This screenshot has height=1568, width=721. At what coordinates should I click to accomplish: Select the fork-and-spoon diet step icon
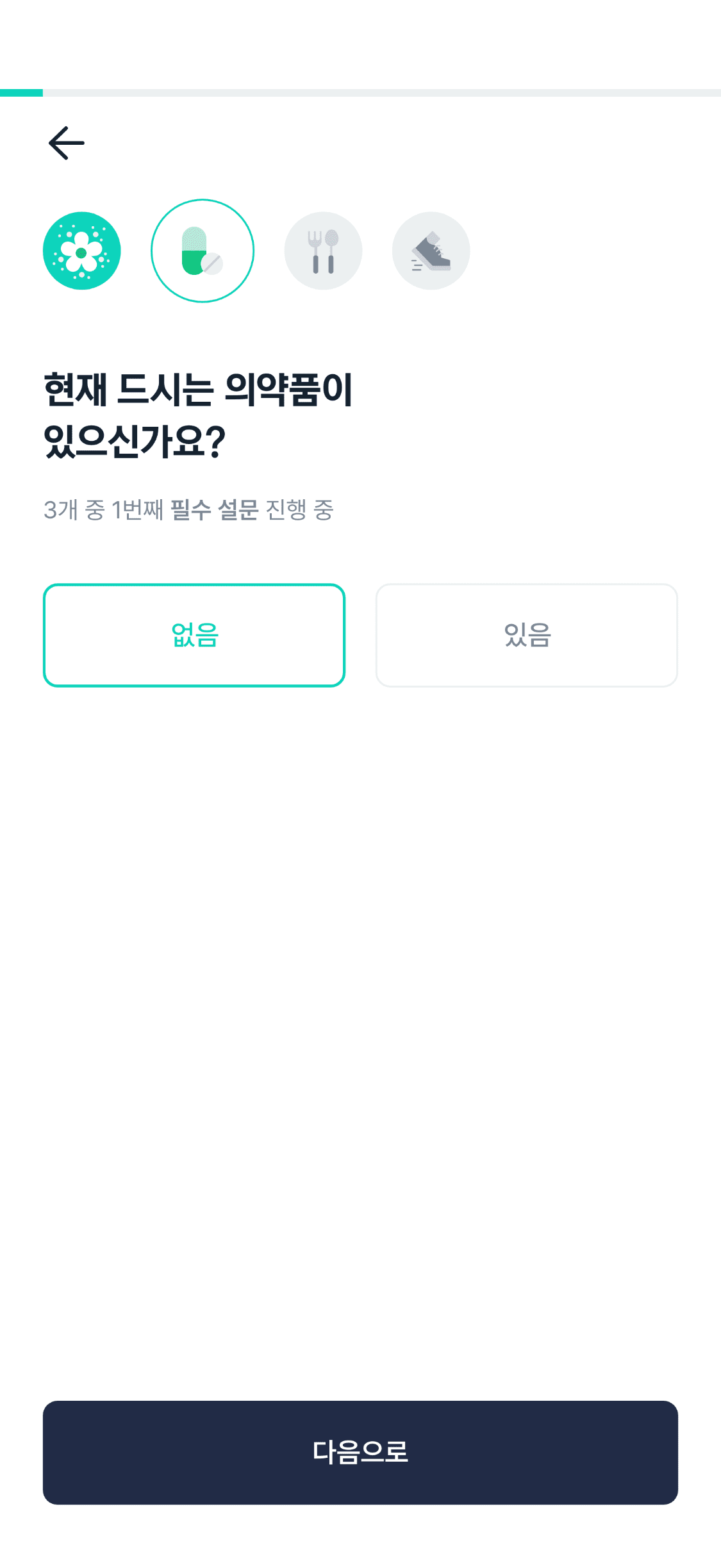[323, 251]
